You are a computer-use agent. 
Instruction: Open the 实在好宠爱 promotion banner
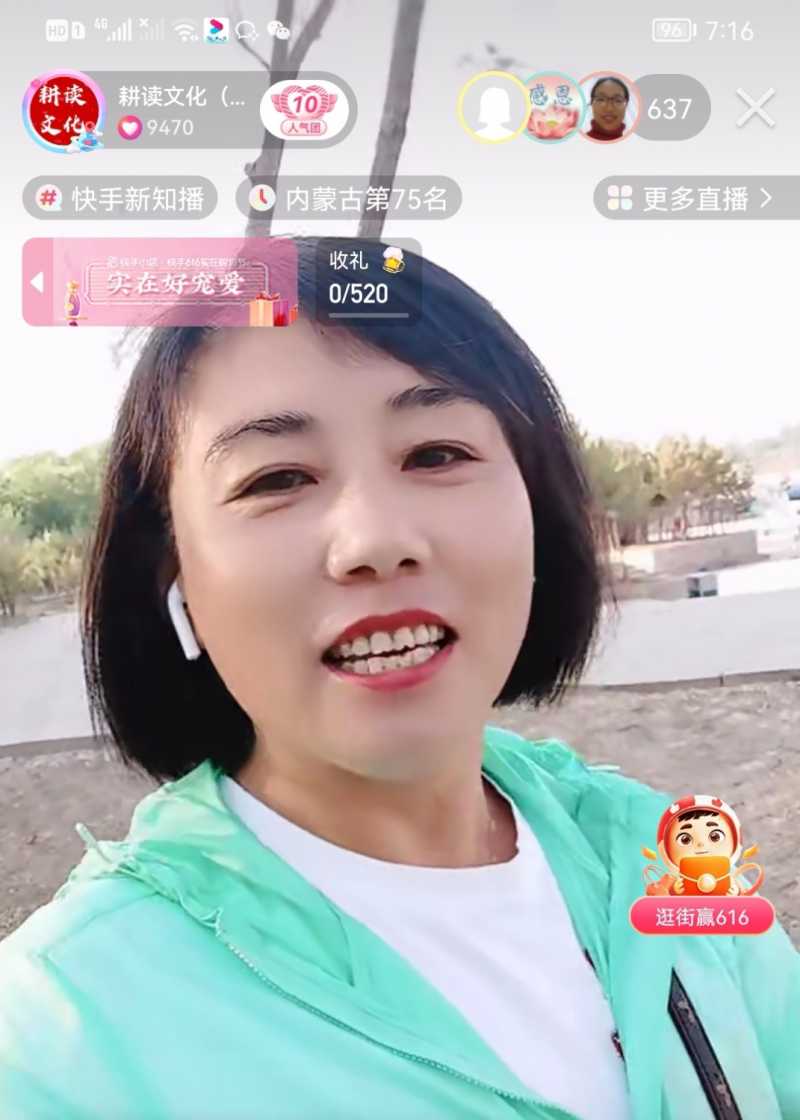coord(175,282)
